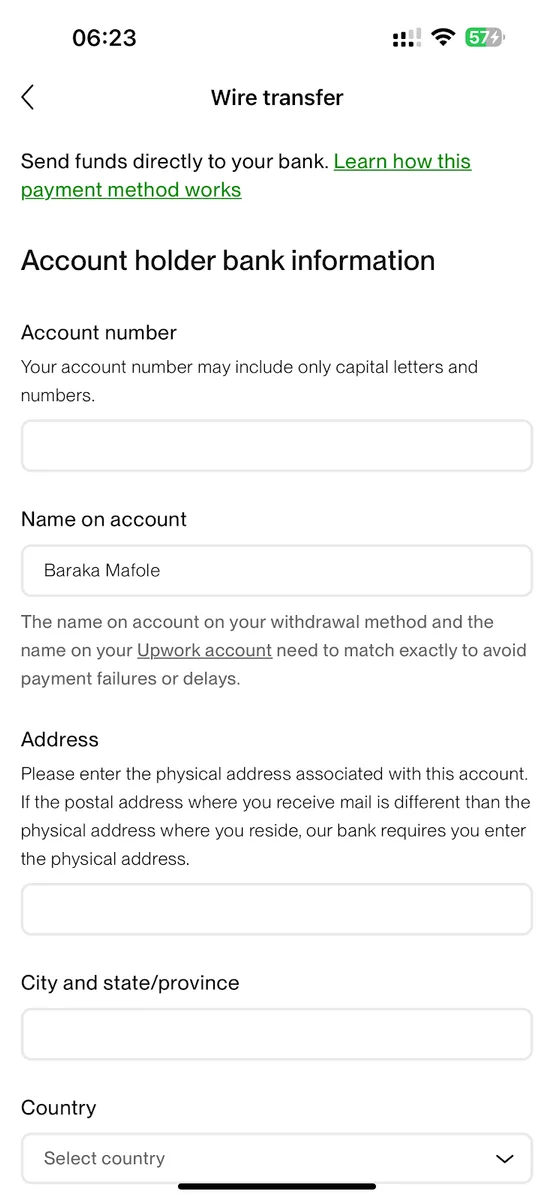
Task: Expand the Select country dropdown
Action: pyautogui.click(x=277, y=1158)
